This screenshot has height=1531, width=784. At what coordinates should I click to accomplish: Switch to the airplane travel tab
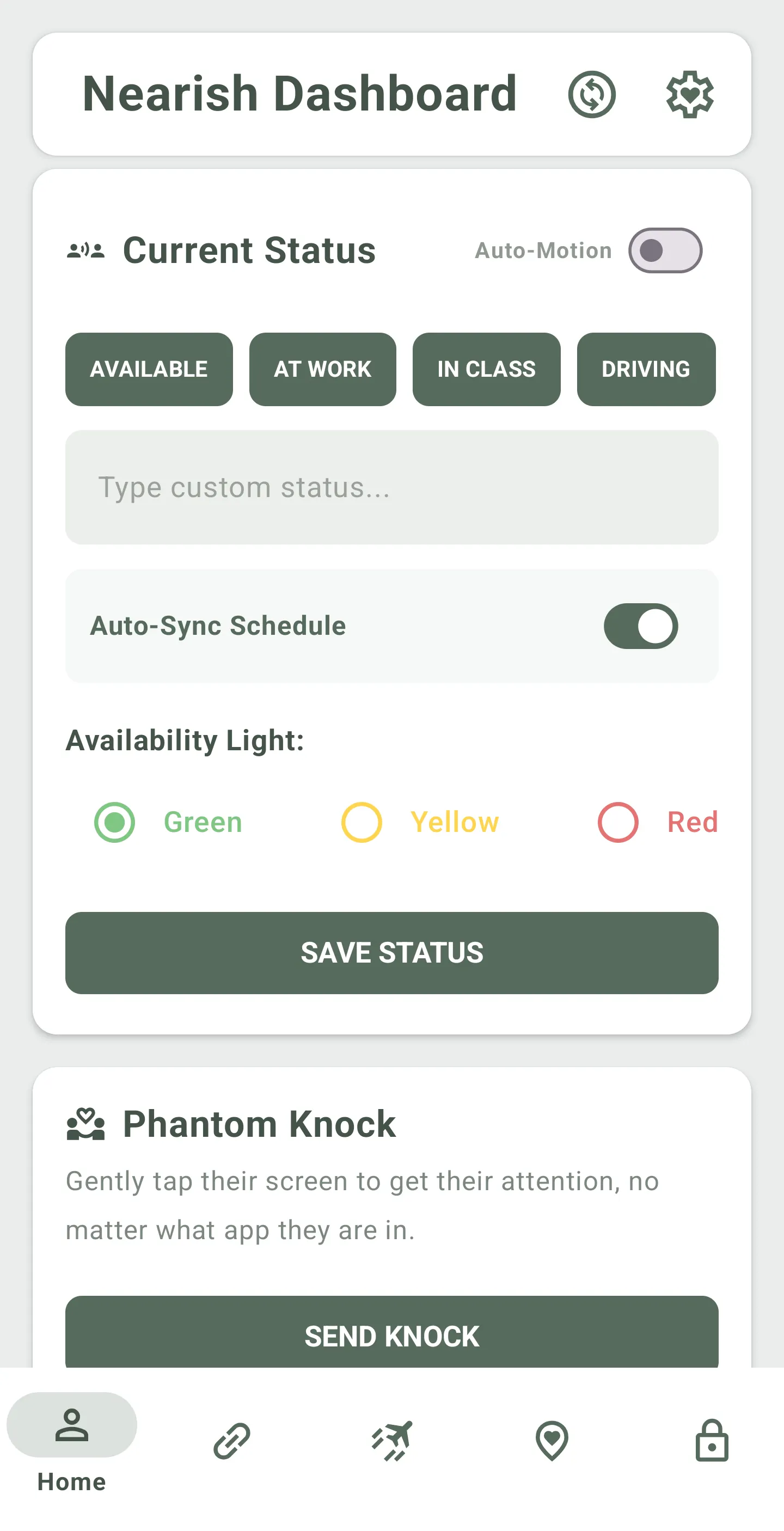[x=391, y=1441]
